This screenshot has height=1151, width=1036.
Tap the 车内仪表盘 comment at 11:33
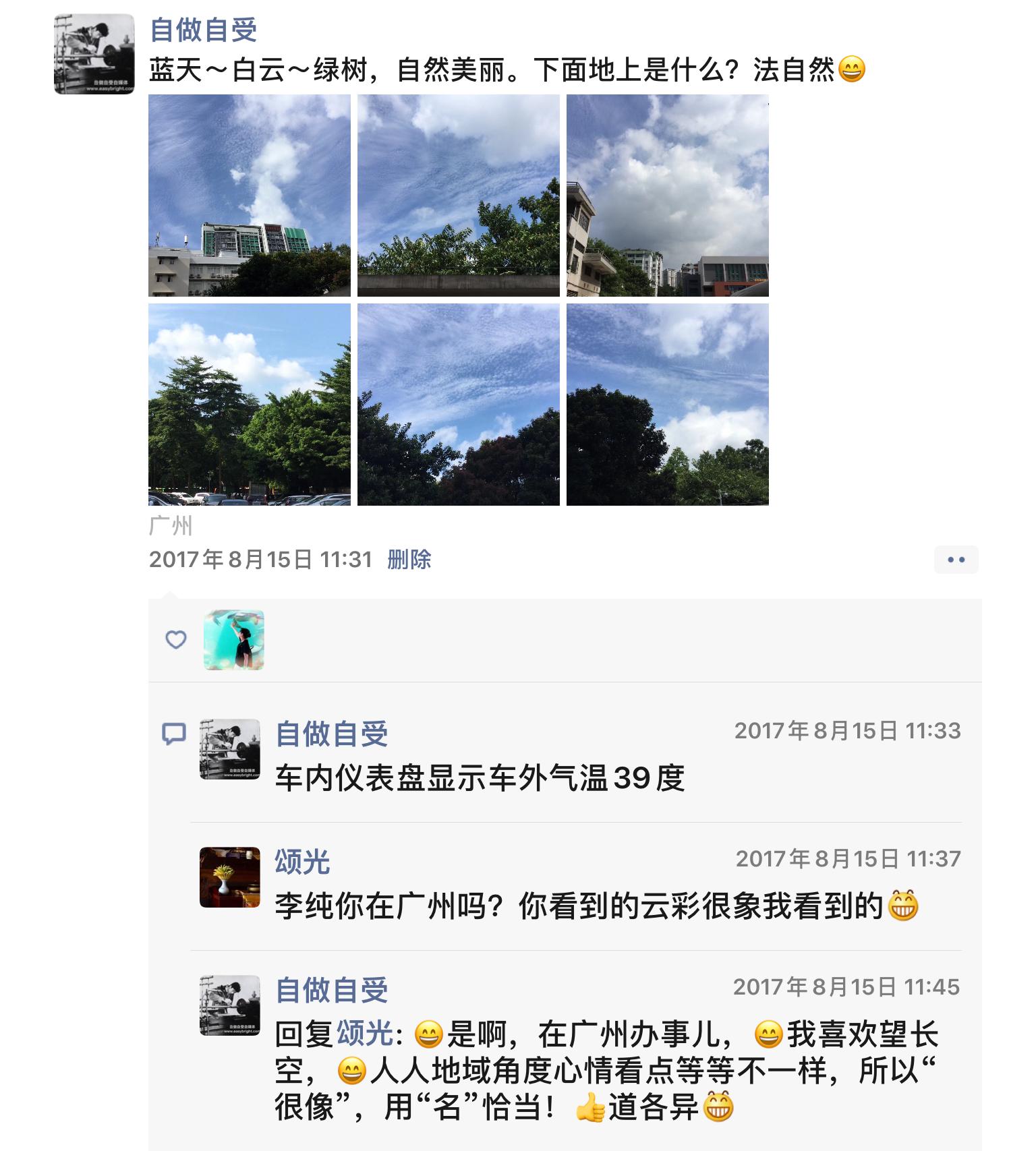[480, 779]
